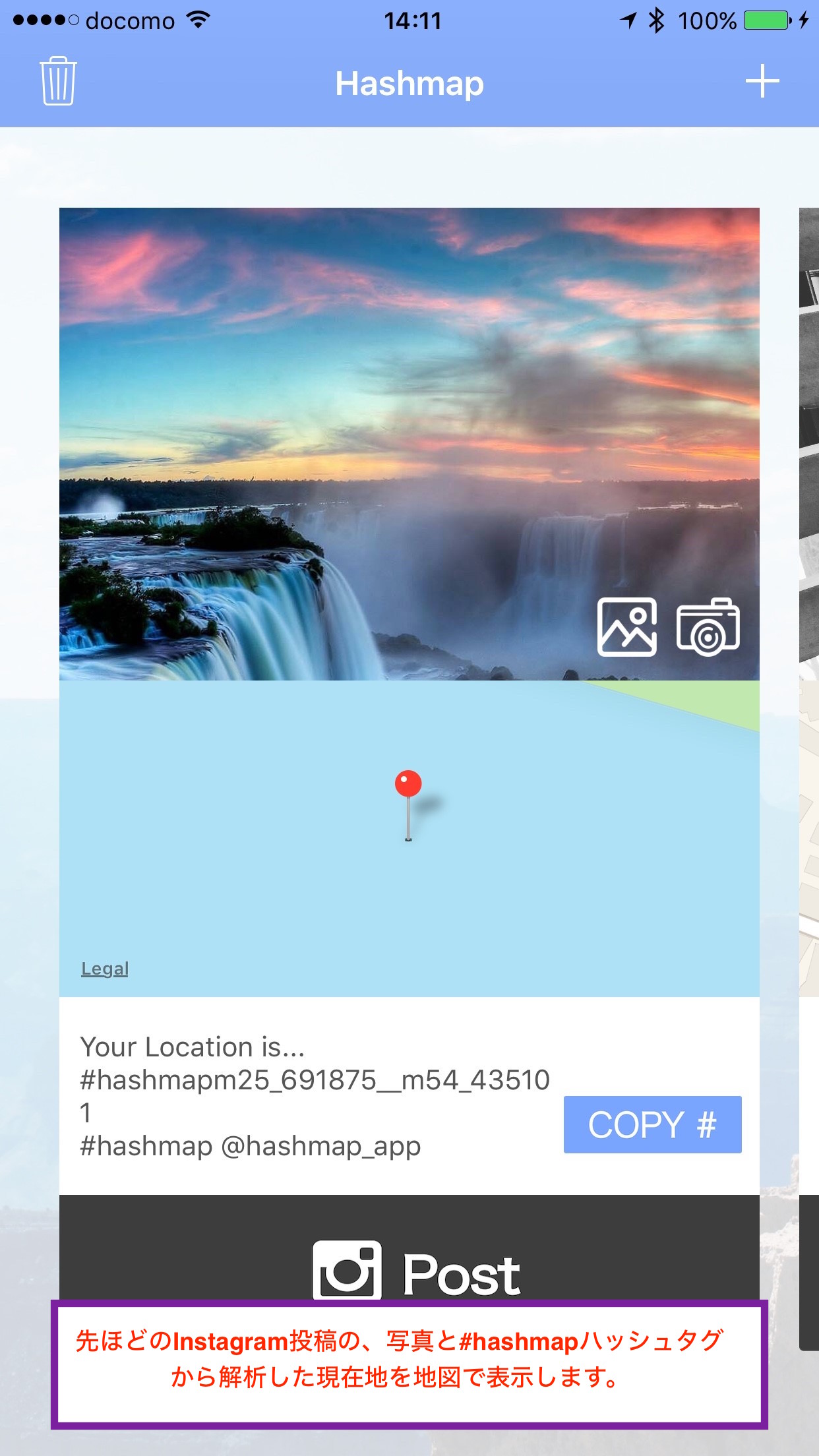Image resolution: width=819 pixels, height=1456 pixels.
Task: Add a new entry with the plus icon
Action: 762,81
